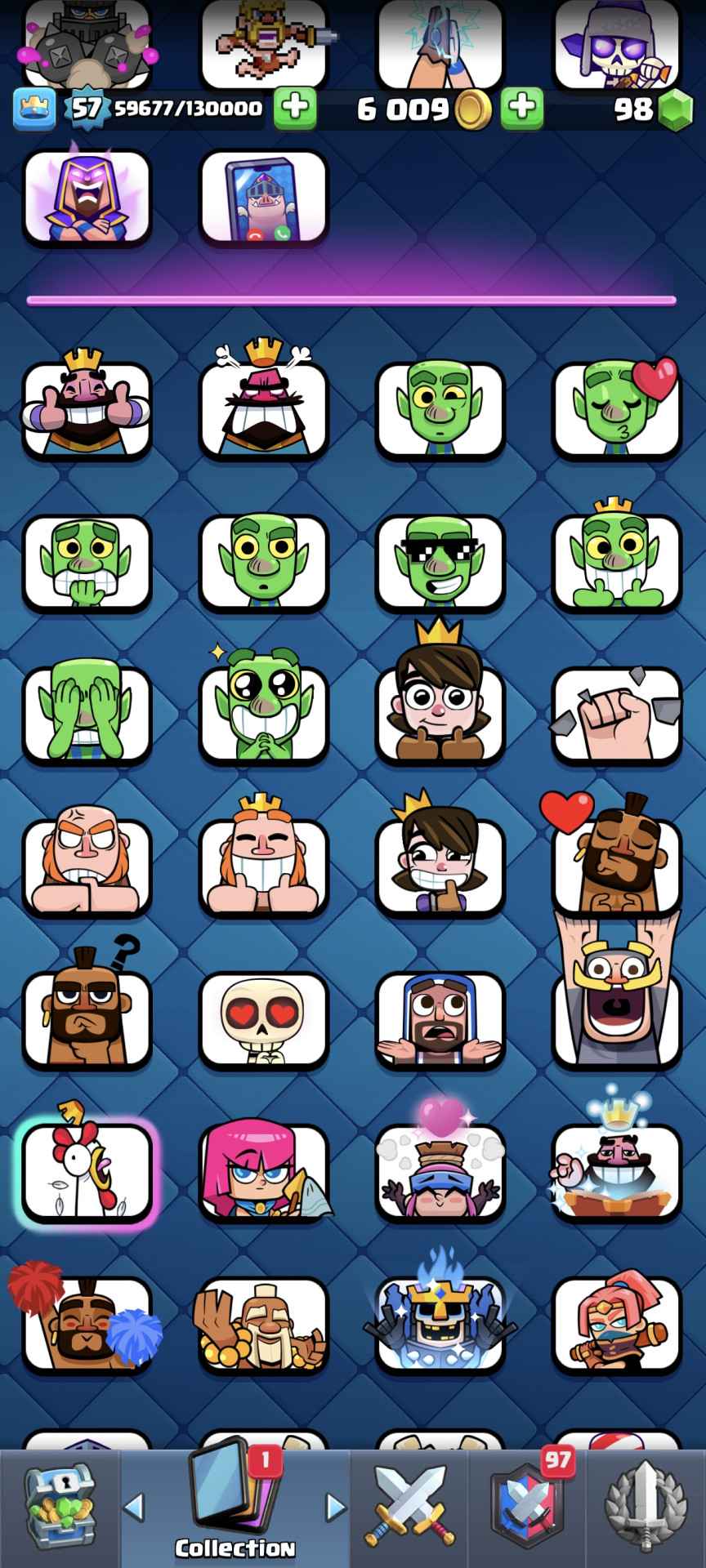Open the shield tab with 97 badge
Viewport: 706px width, 1568px height.
coord(526,1507)
